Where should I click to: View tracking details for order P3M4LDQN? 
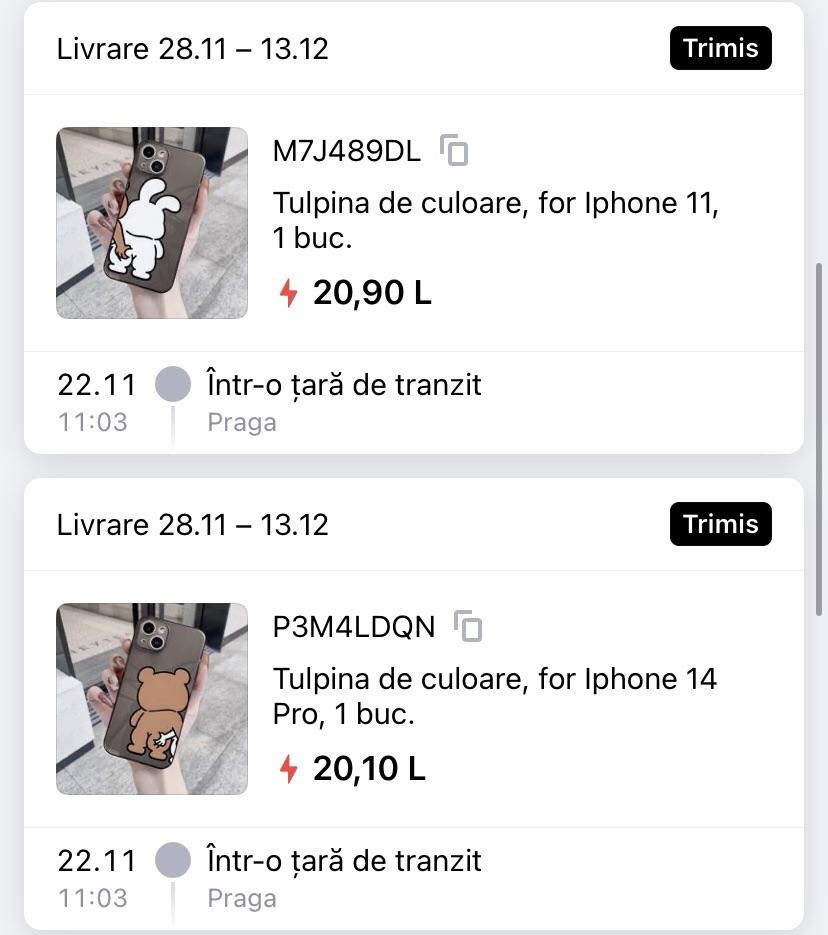coord(343,877)
